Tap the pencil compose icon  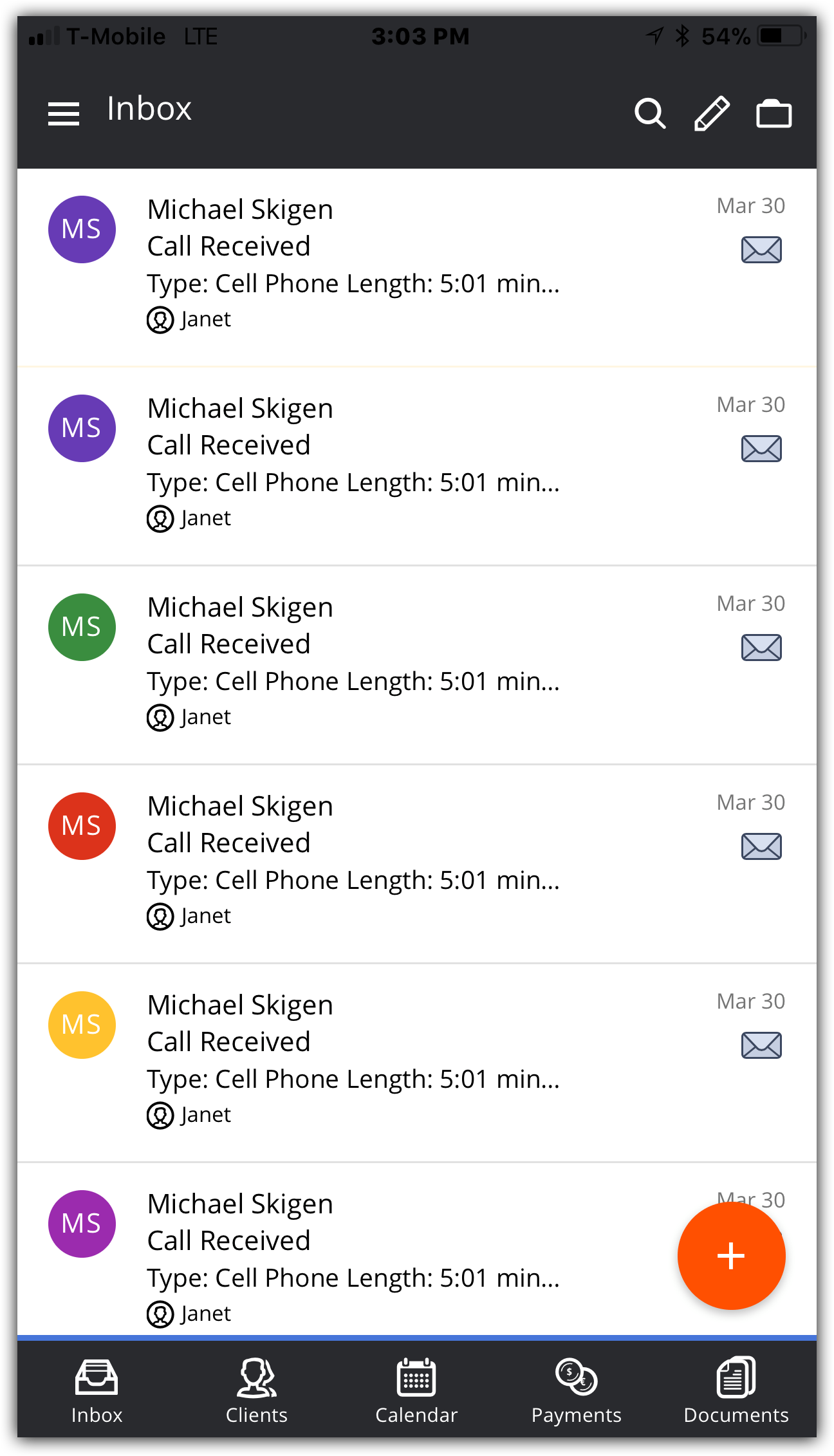(x=712, y=114)
